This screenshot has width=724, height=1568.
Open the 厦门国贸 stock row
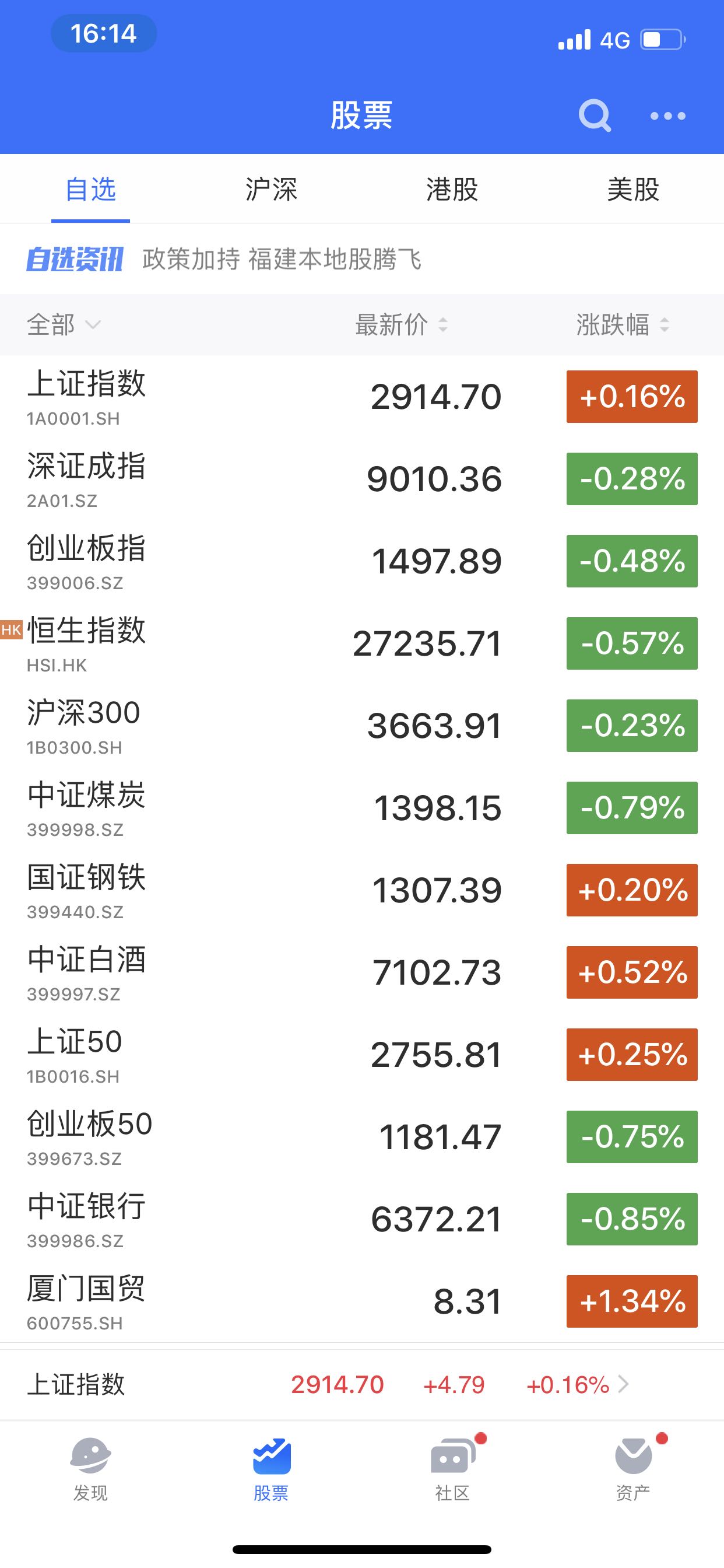click(x=362, y=1301)
